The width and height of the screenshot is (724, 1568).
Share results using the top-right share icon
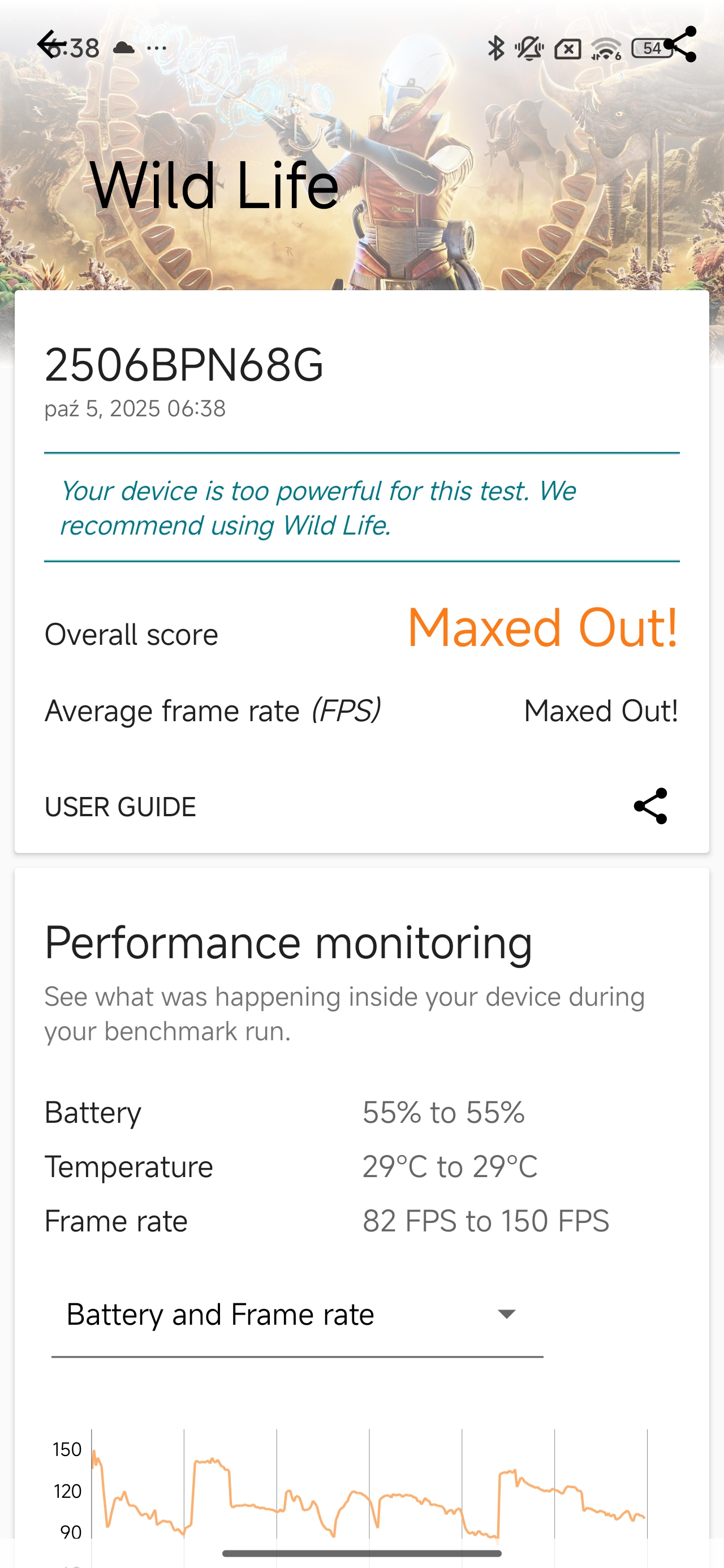680,45
